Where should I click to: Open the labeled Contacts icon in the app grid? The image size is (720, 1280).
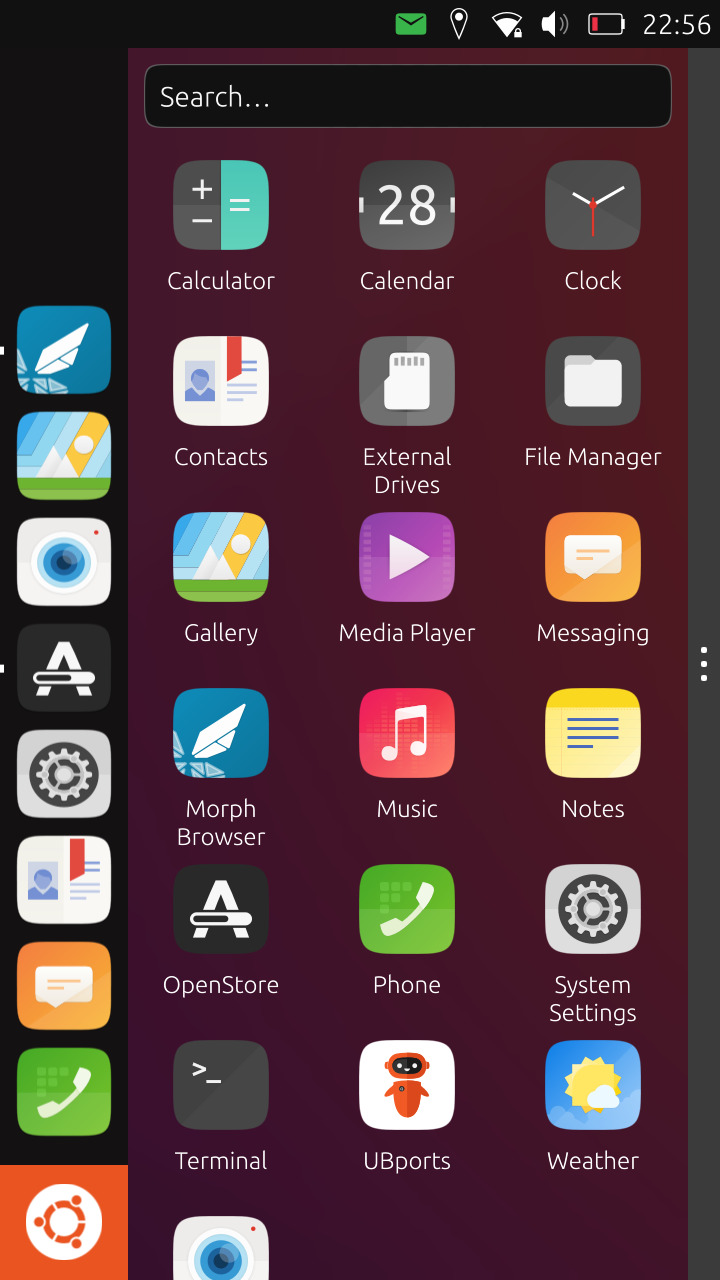221,382
